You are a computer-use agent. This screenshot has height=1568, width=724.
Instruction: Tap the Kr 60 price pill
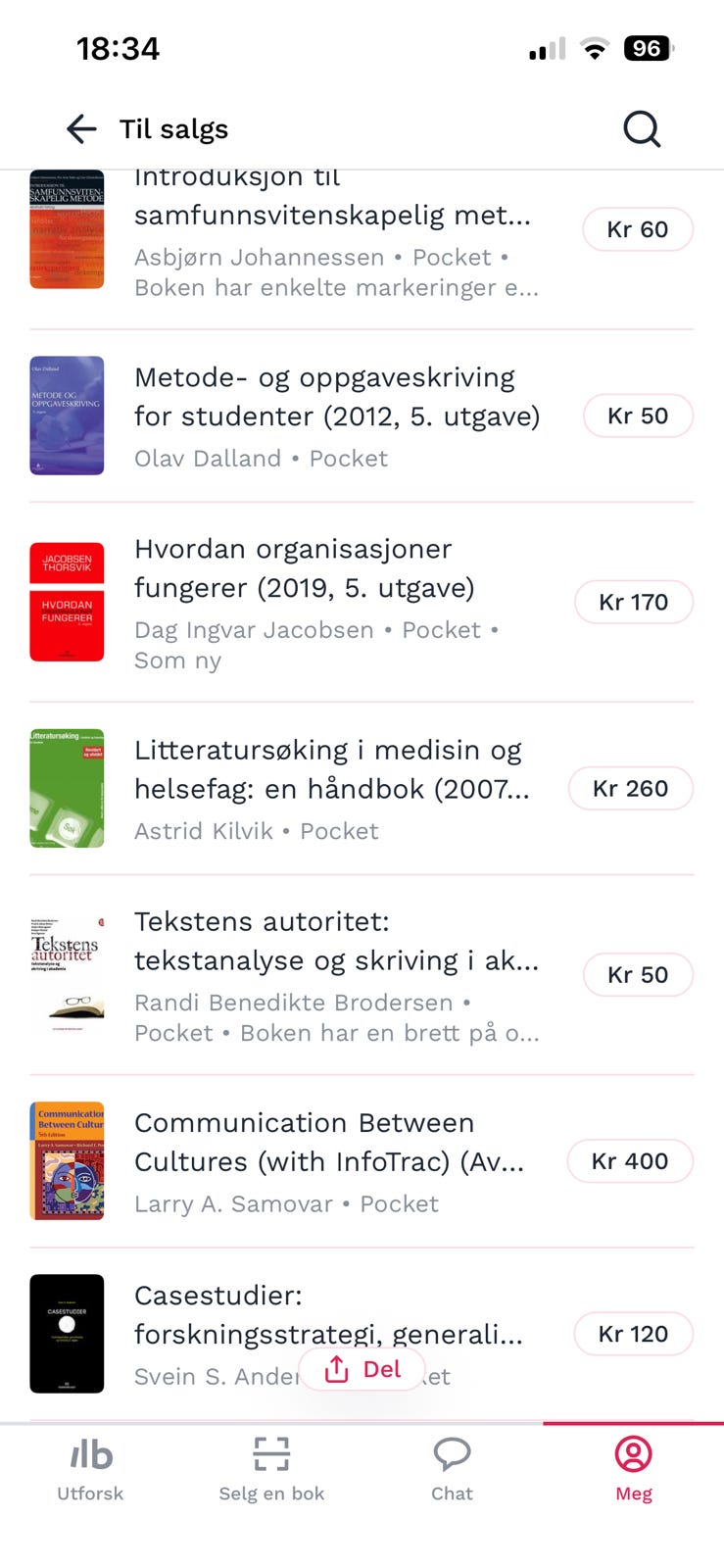[x=637, y=229]
